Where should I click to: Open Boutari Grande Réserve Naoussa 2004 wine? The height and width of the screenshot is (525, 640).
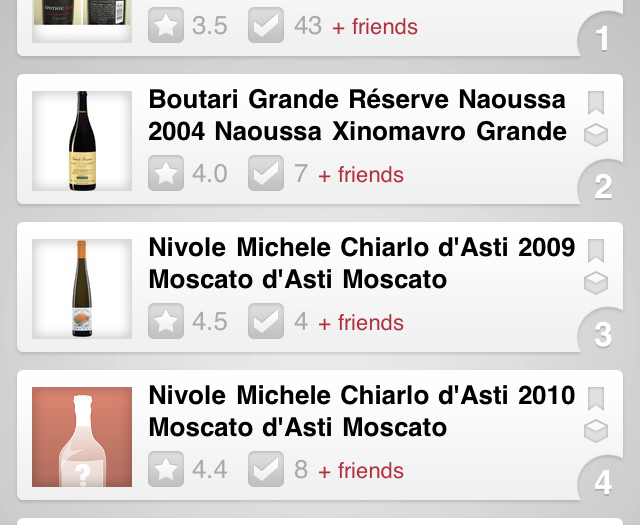click(x=357, y=115)
